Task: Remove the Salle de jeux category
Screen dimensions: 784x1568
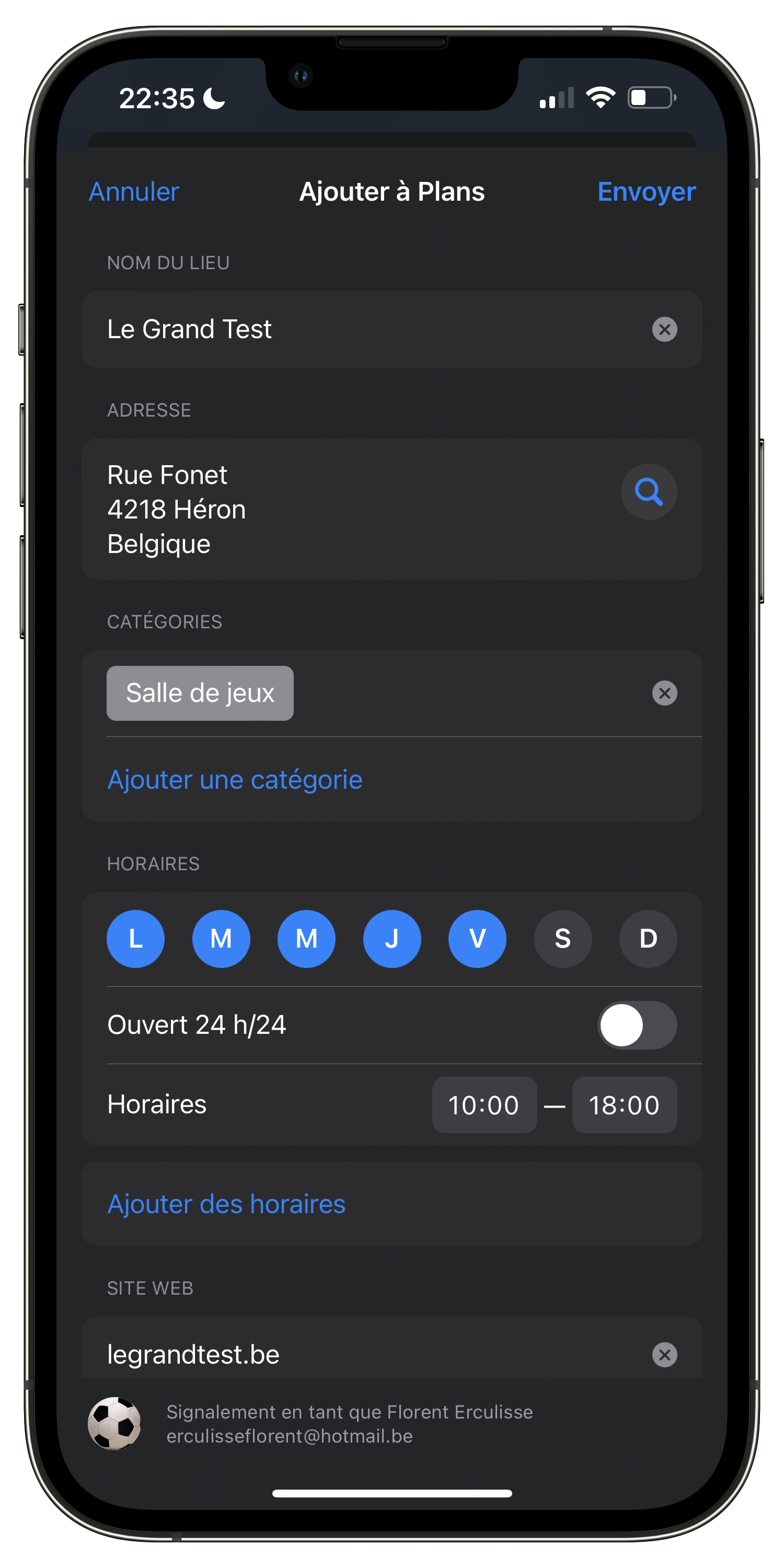Action: 664,693
